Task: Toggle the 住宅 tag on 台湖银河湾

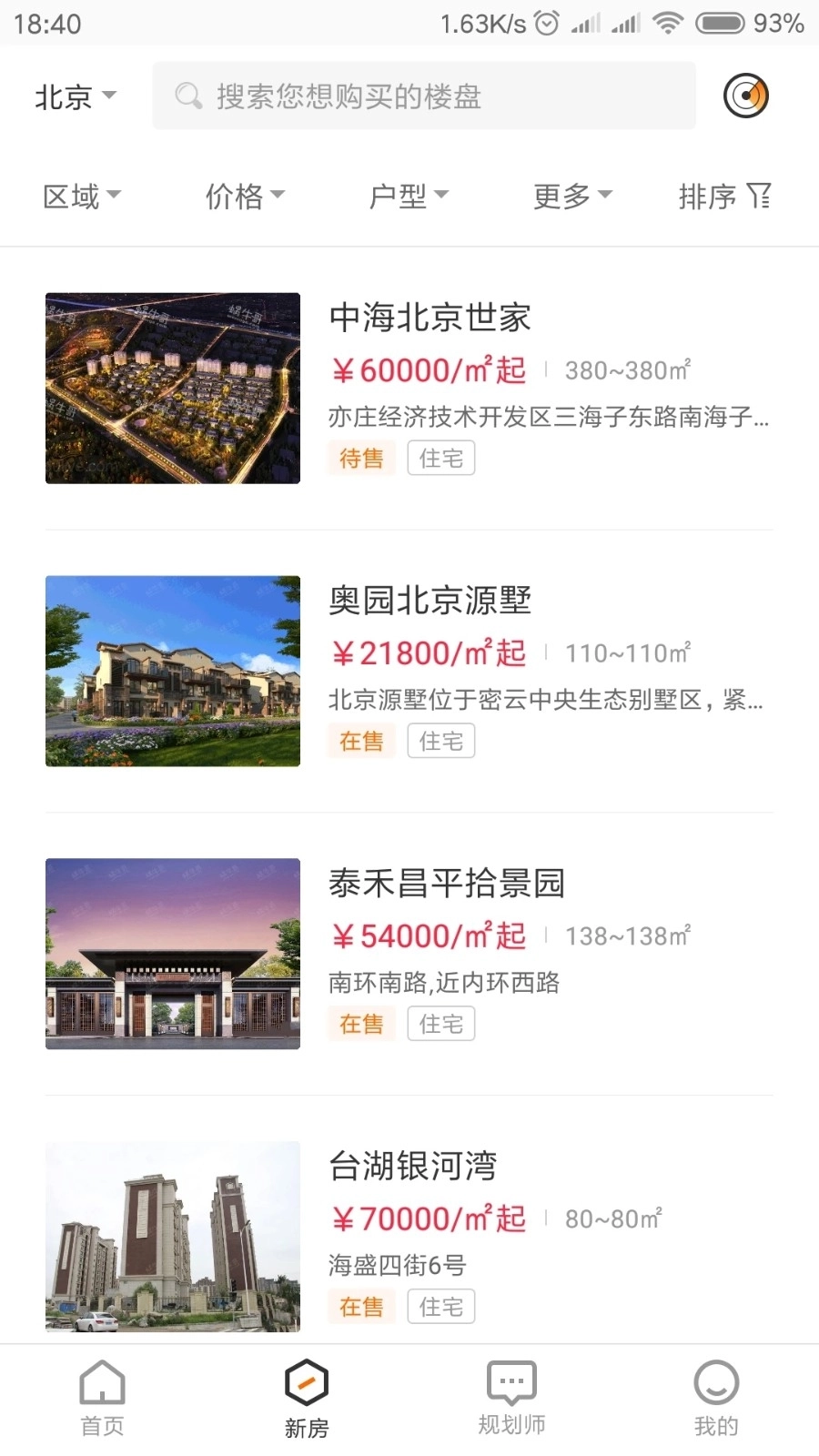Action: (440, 1307)
